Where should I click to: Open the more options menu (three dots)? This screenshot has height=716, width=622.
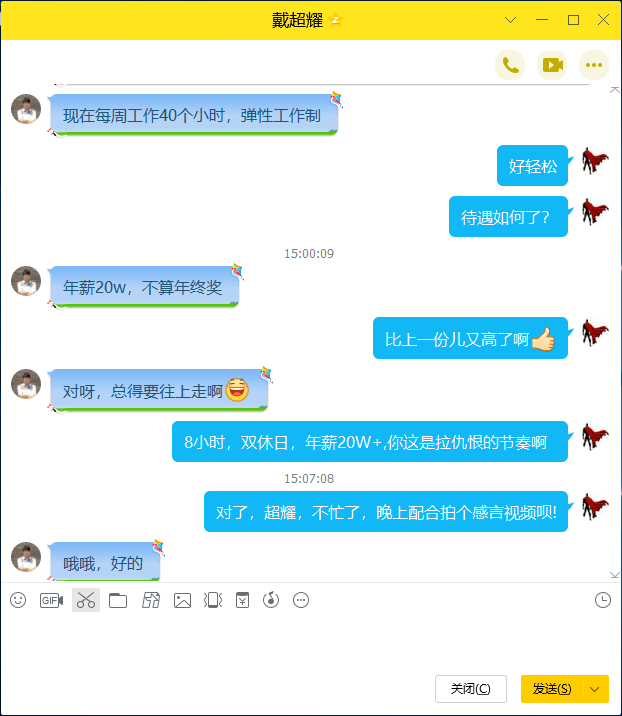(594, 65)
